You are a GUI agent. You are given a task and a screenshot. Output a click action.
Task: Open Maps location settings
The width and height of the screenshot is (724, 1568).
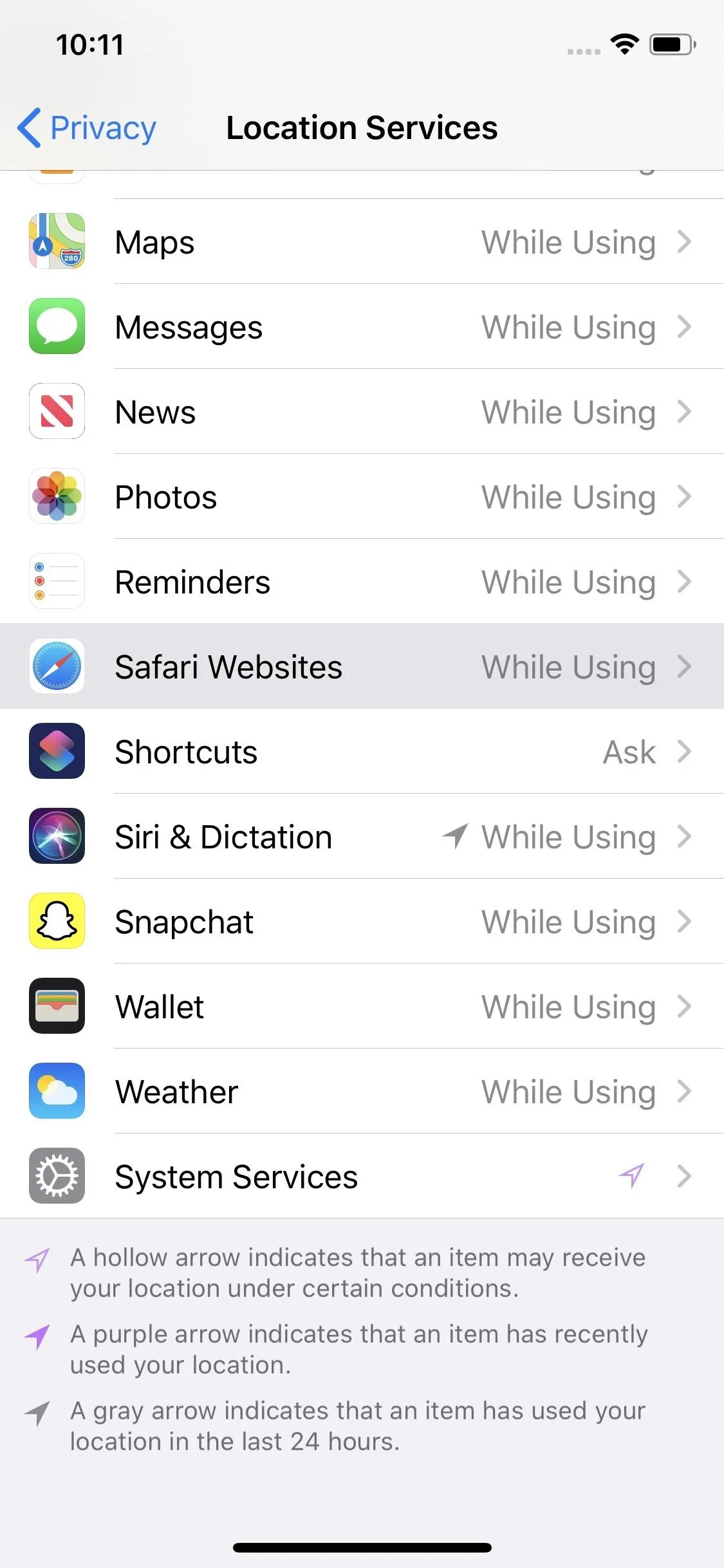coord(362,241)
